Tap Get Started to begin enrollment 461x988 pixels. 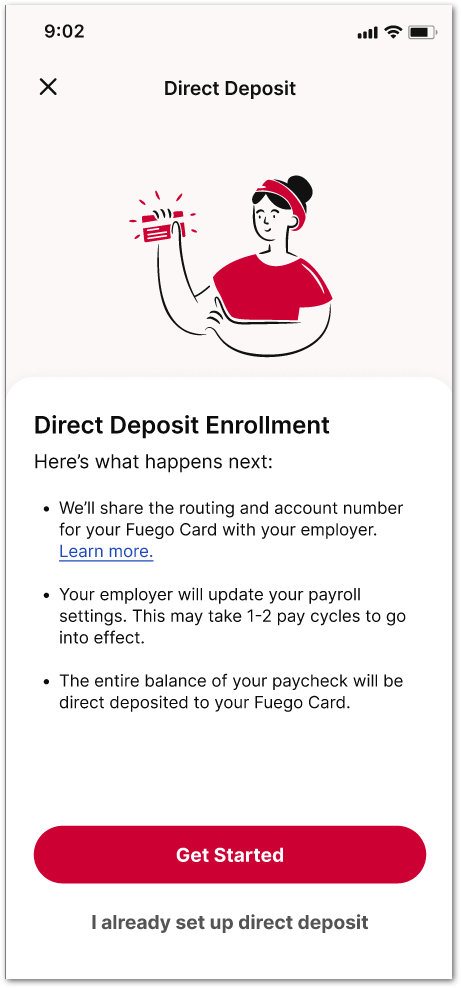(230, 855)
